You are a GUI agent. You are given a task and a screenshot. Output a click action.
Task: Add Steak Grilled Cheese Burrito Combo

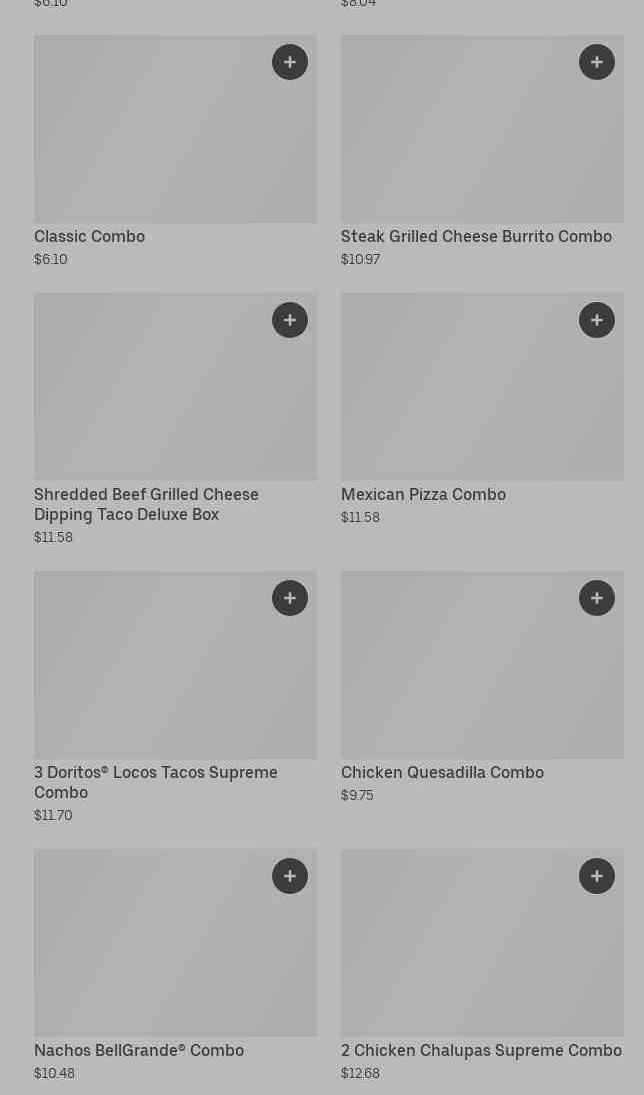597,62
